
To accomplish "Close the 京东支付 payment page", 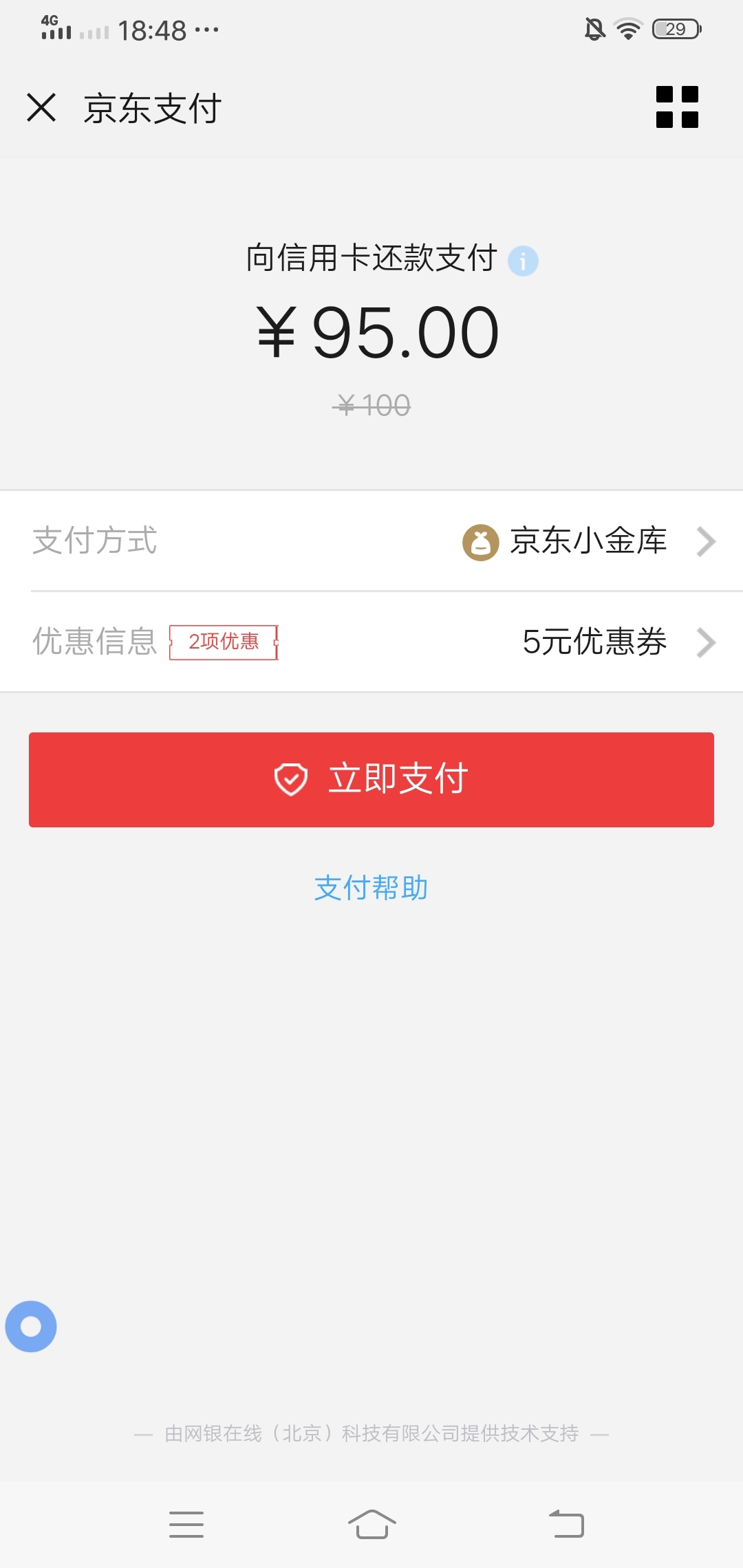I will [x=41, y=108].
